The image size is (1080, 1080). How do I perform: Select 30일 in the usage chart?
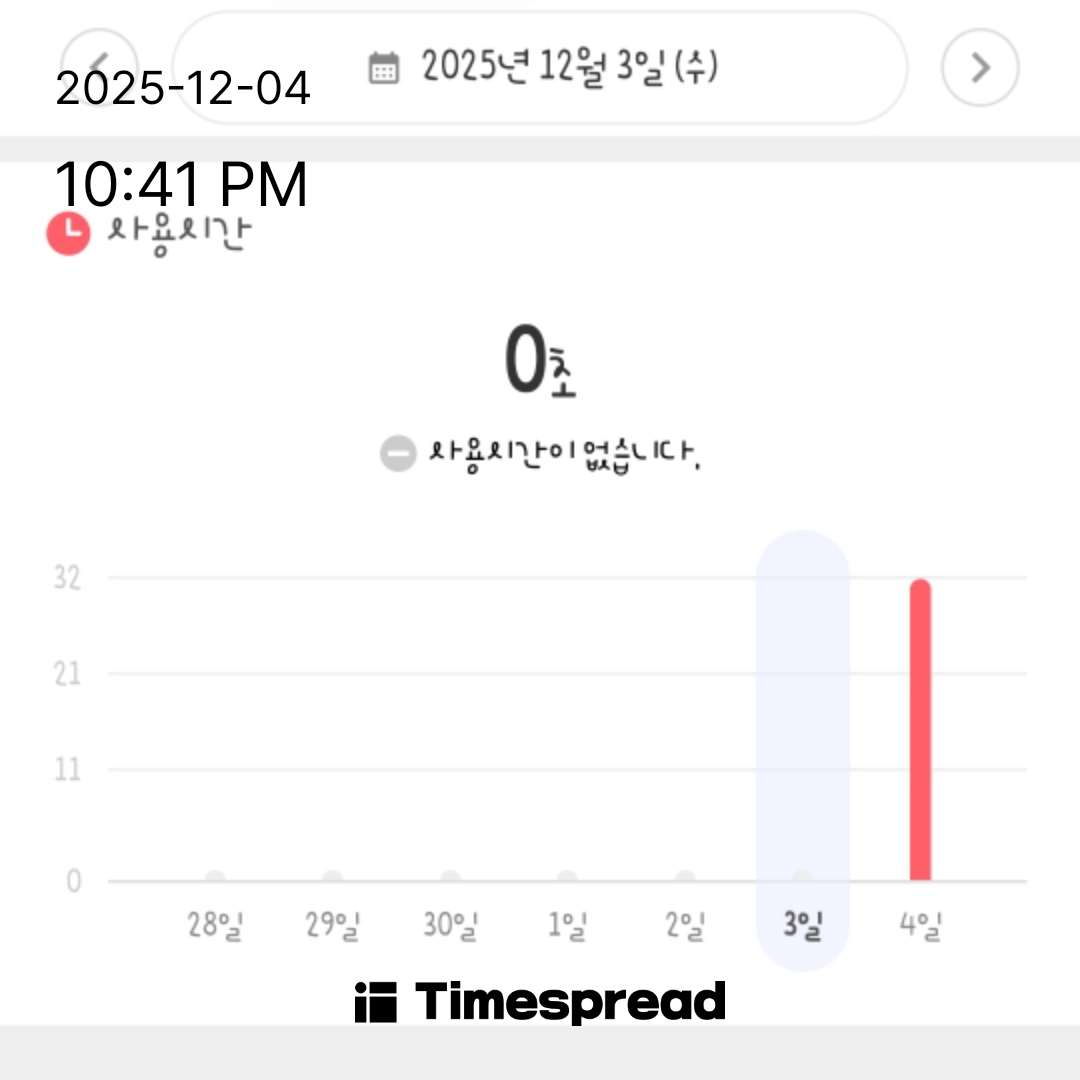(x=450, y=924)
